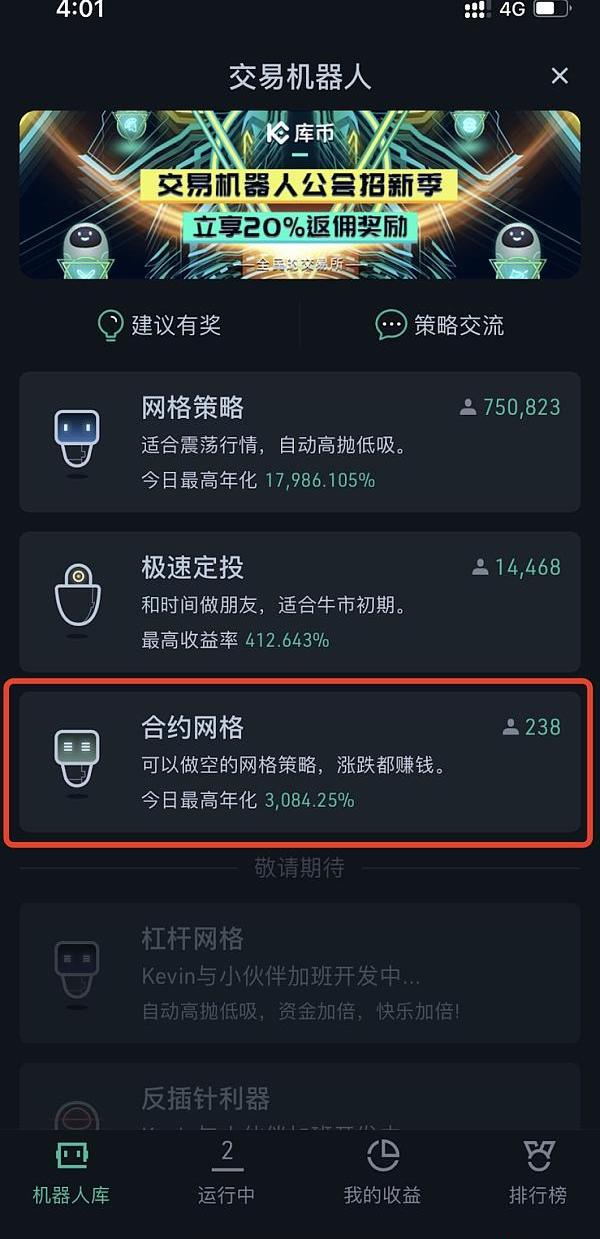
Task: Select the 网格策略 robot card
Action: pos(300,443)
